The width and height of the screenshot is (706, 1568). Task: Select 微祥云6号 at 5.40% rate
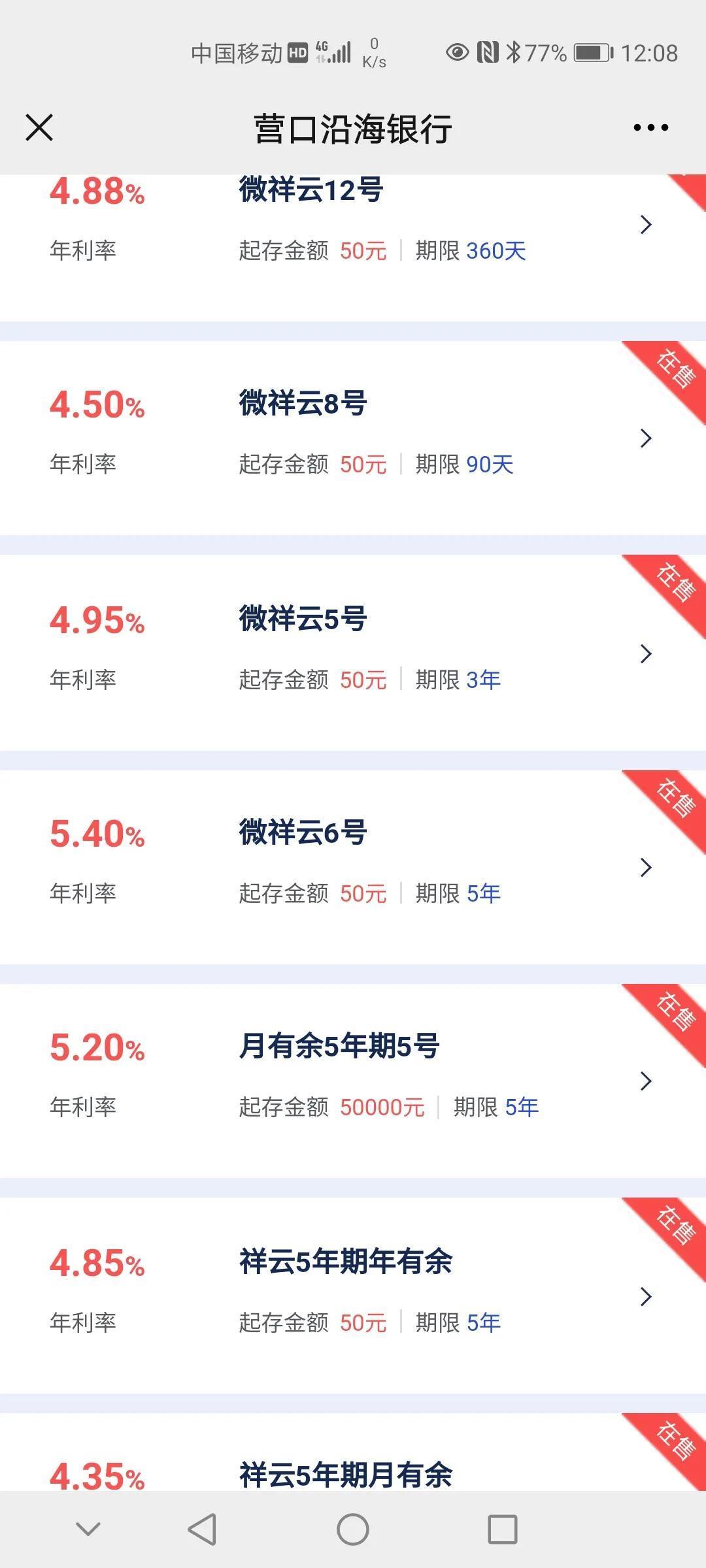point(353,867)
